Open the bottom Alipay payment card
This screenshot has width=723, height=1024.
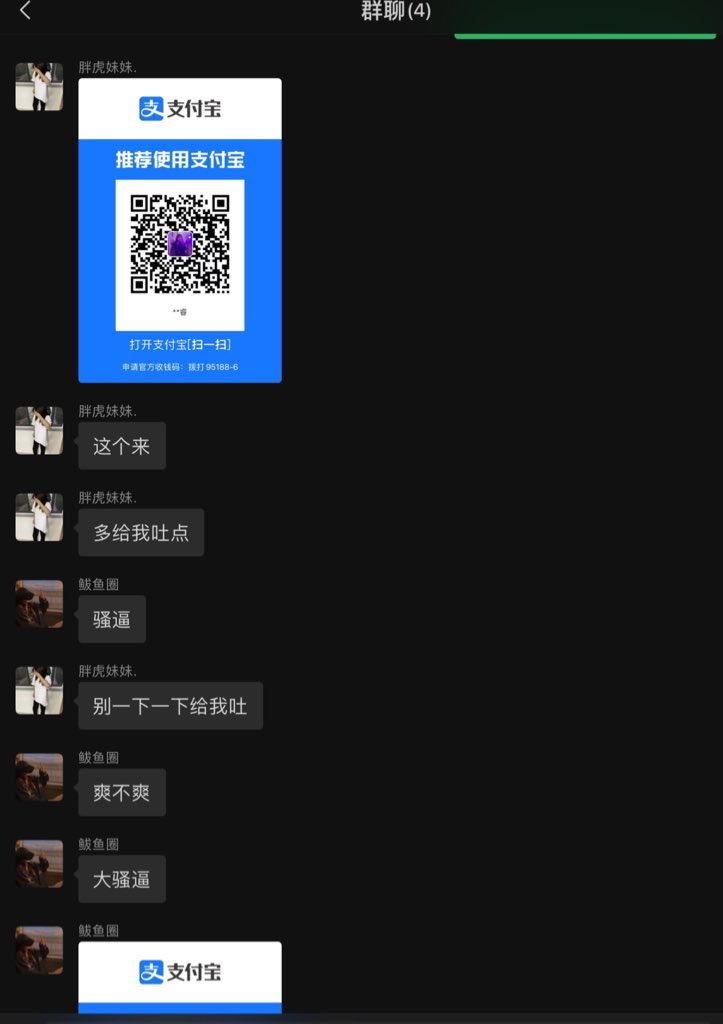tap(180, 980)
